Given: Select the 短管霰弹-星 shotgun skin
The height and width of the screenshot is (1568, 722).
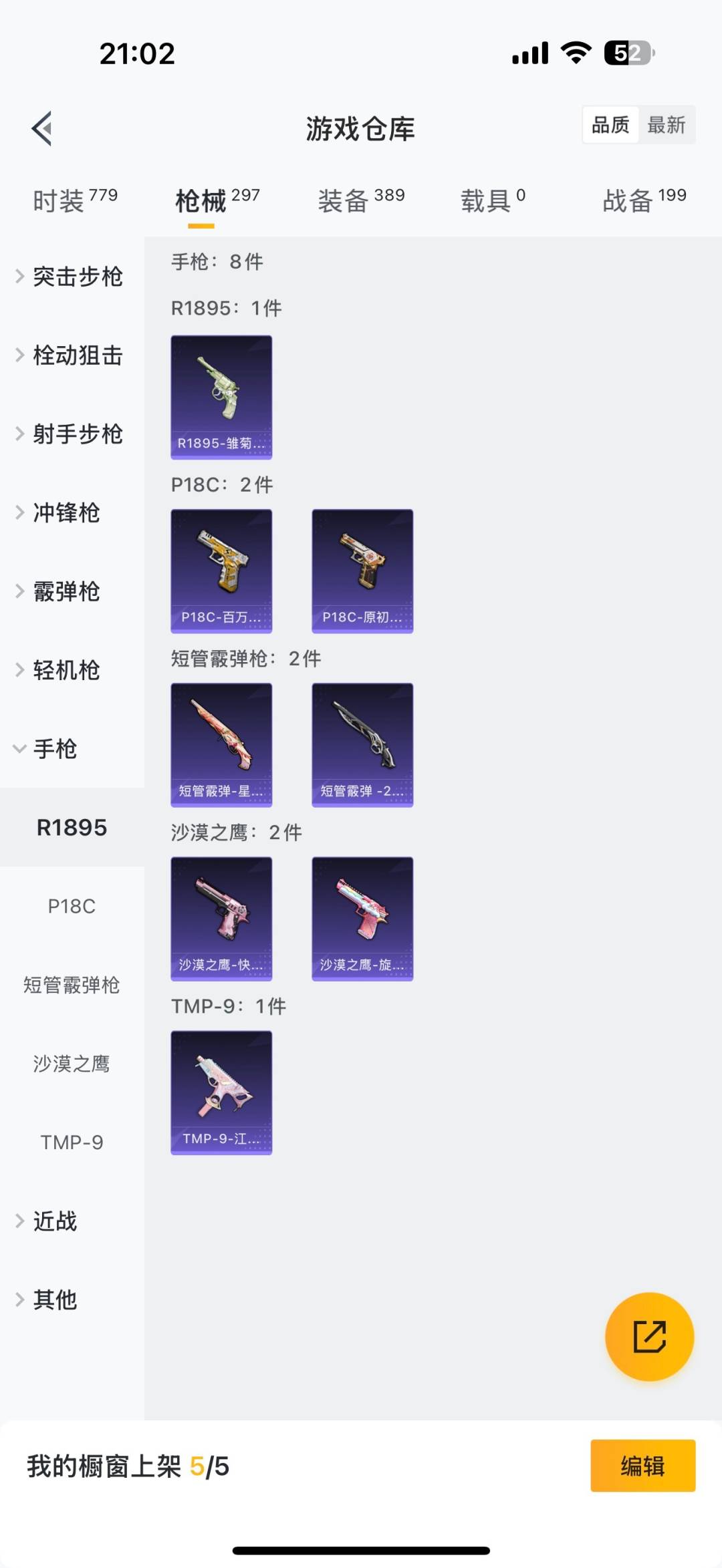Looking at the screenshot, I should click(221, 746).
